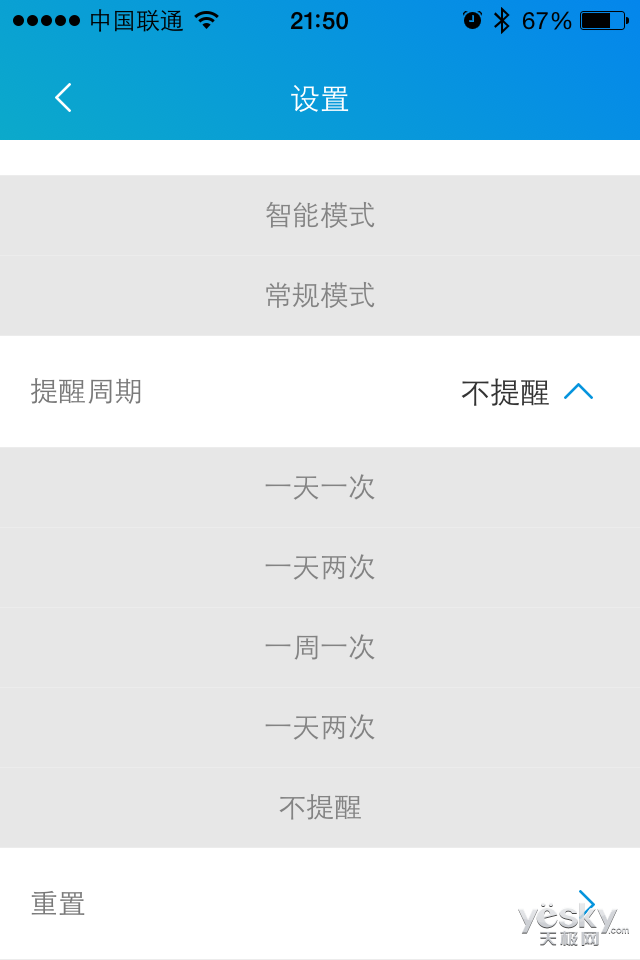The width and height of the screenshot is (640, 960).
Task: Open the 重置 row
Action: coord(320,904)
